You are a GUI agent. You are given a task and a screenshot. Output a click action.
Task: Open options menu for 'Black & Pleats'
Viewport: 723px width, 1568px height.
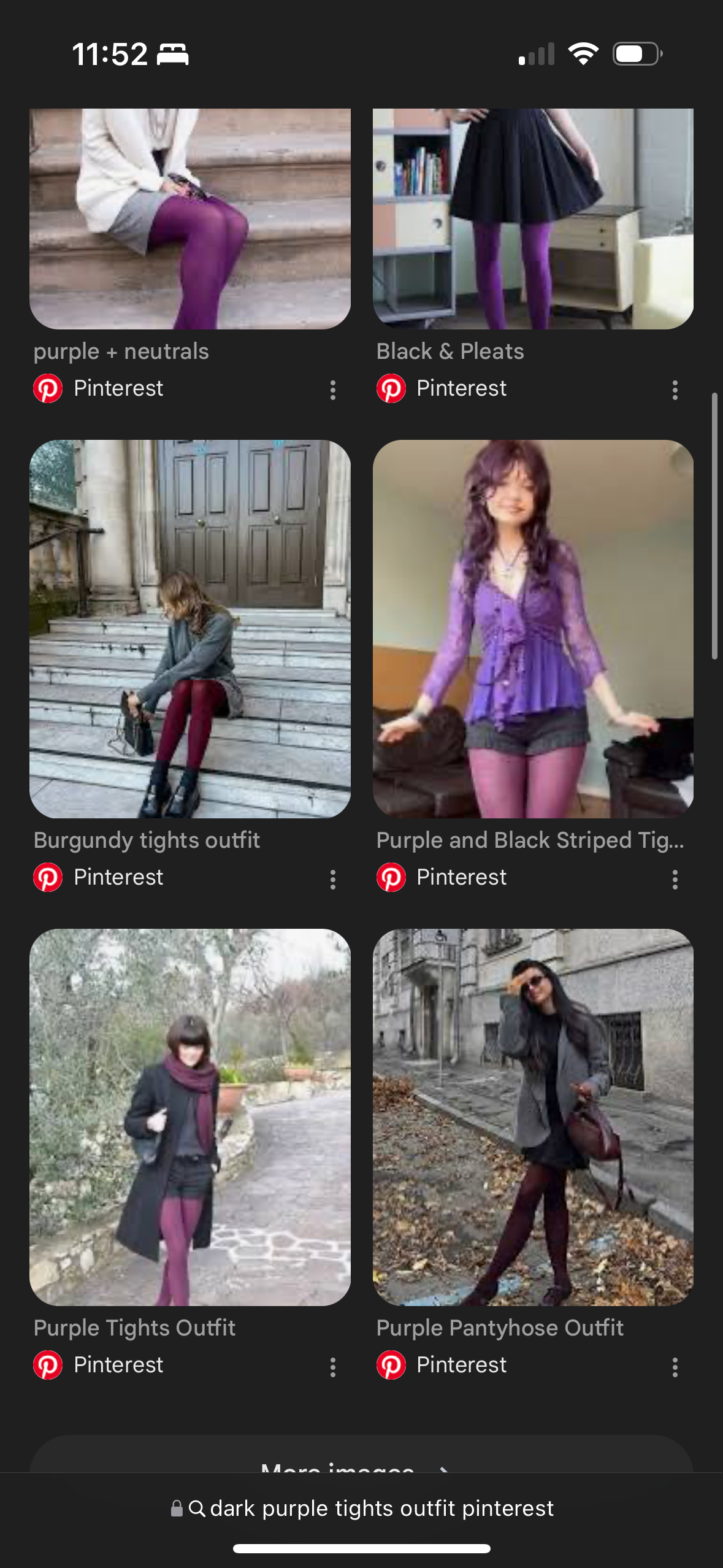[675, 390]
